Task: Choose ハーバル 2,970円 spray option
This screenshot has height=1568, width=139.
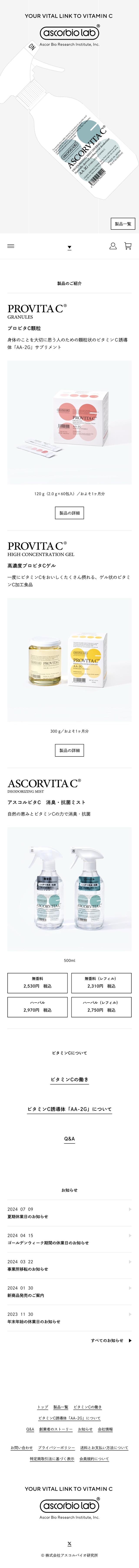Action: 37,1006
